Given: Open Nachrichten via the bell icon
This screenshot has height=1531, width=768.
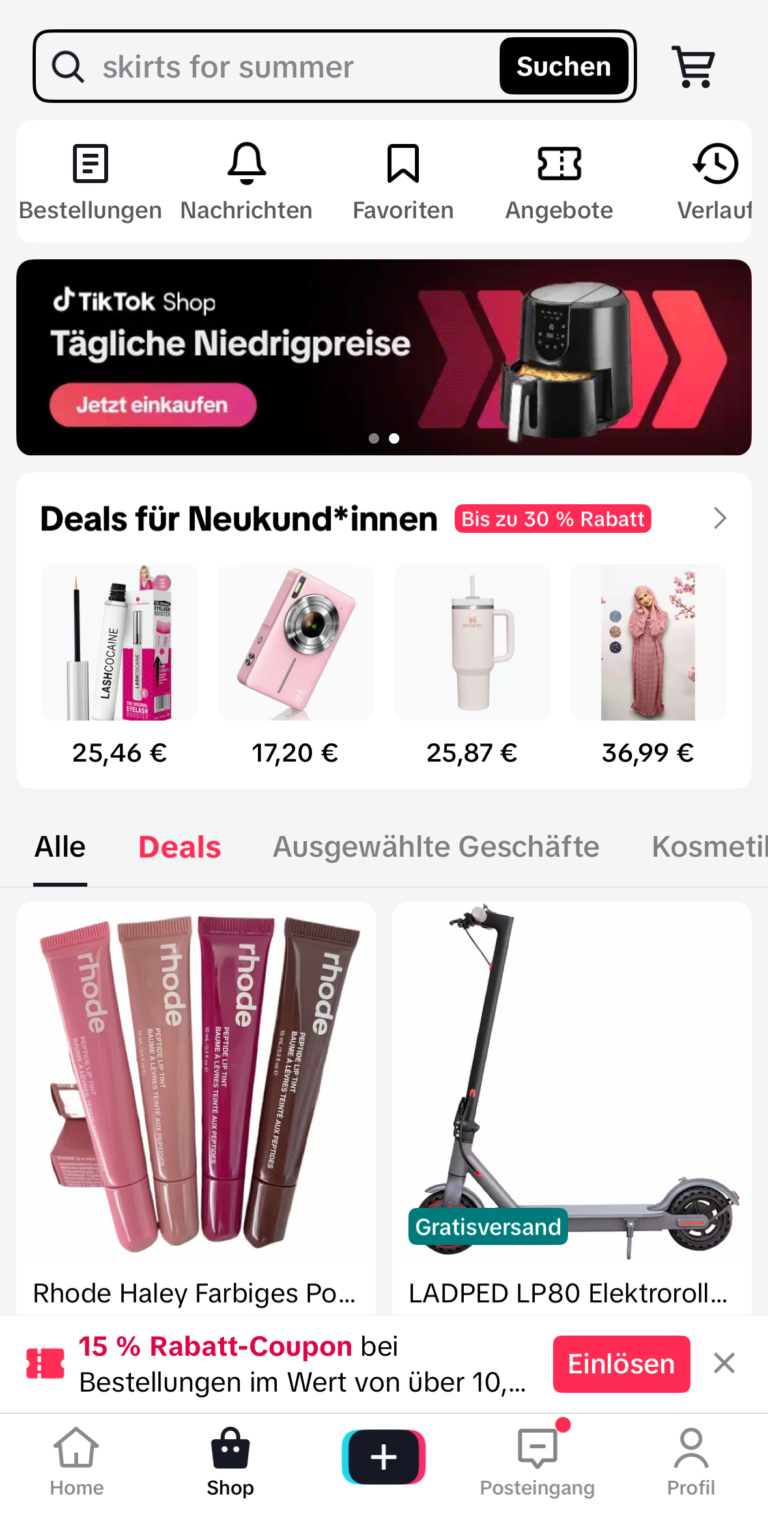Looking at the screenshot, I should click(246, 163).
